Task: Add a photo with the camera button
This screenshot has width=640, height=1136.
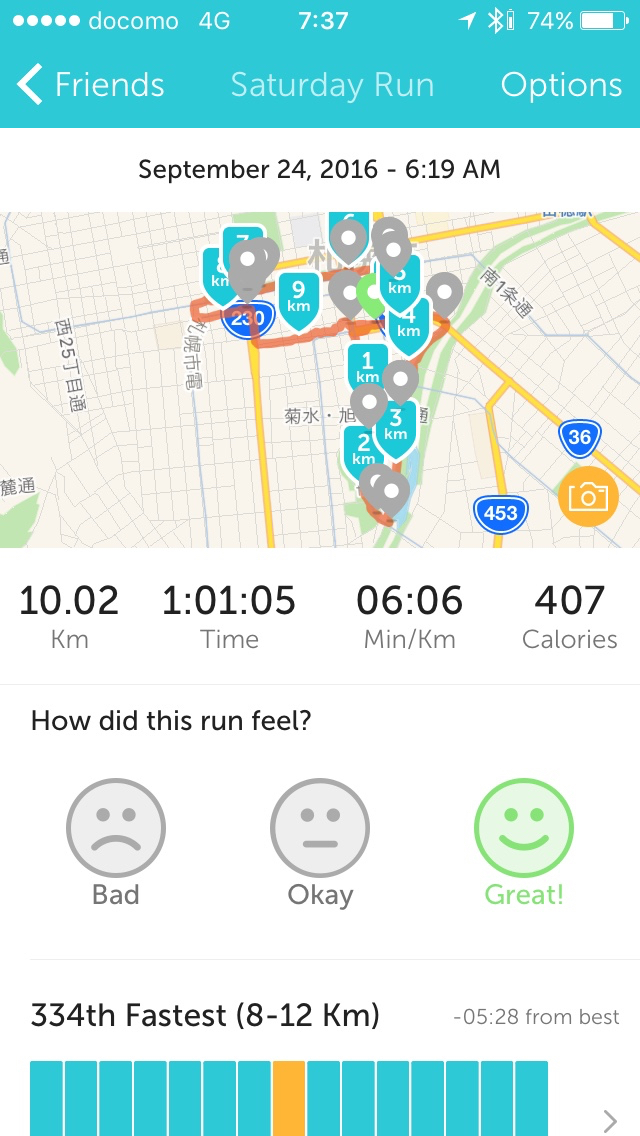Action: click(588, 496)
